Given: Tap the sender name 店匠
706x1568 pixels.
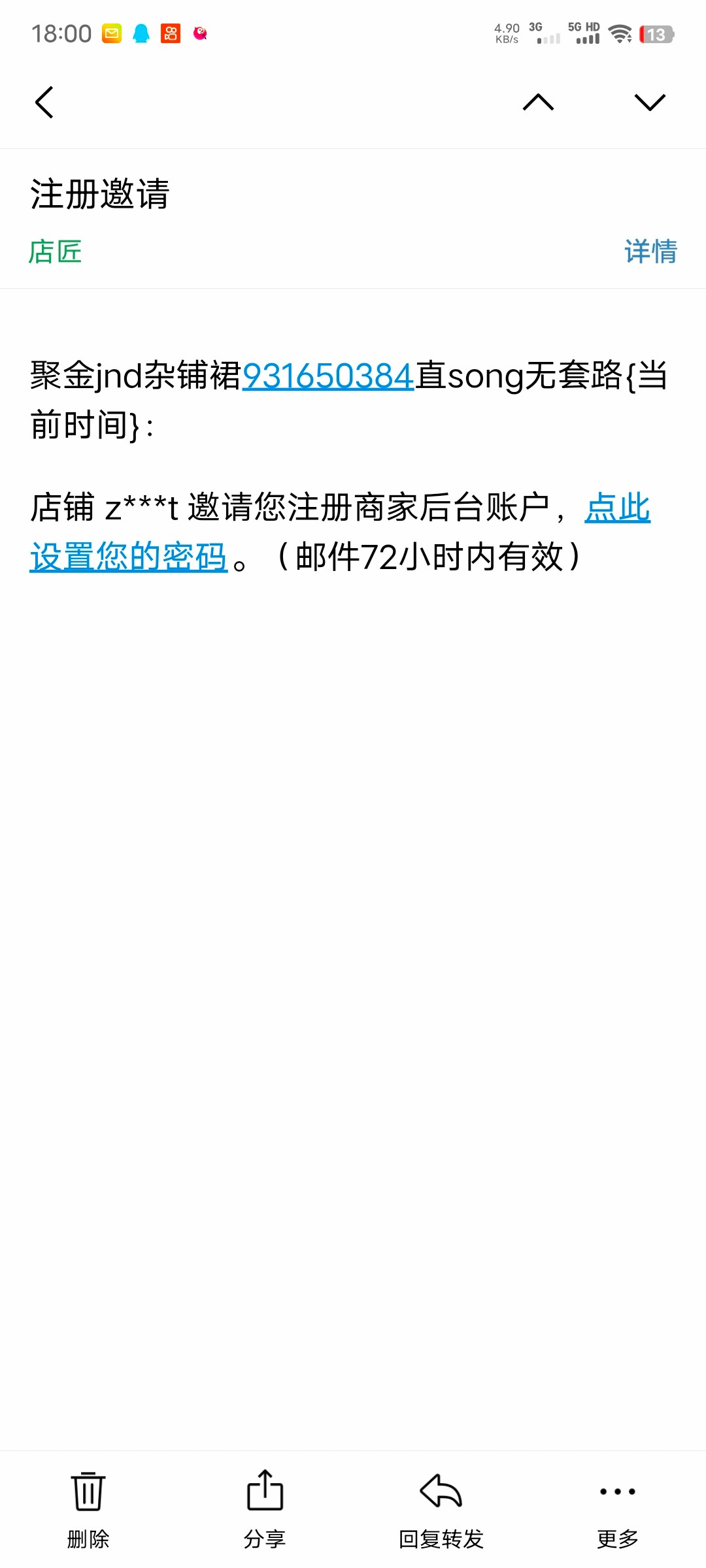Looking at the screenshot, I should [x=56, y=252].
